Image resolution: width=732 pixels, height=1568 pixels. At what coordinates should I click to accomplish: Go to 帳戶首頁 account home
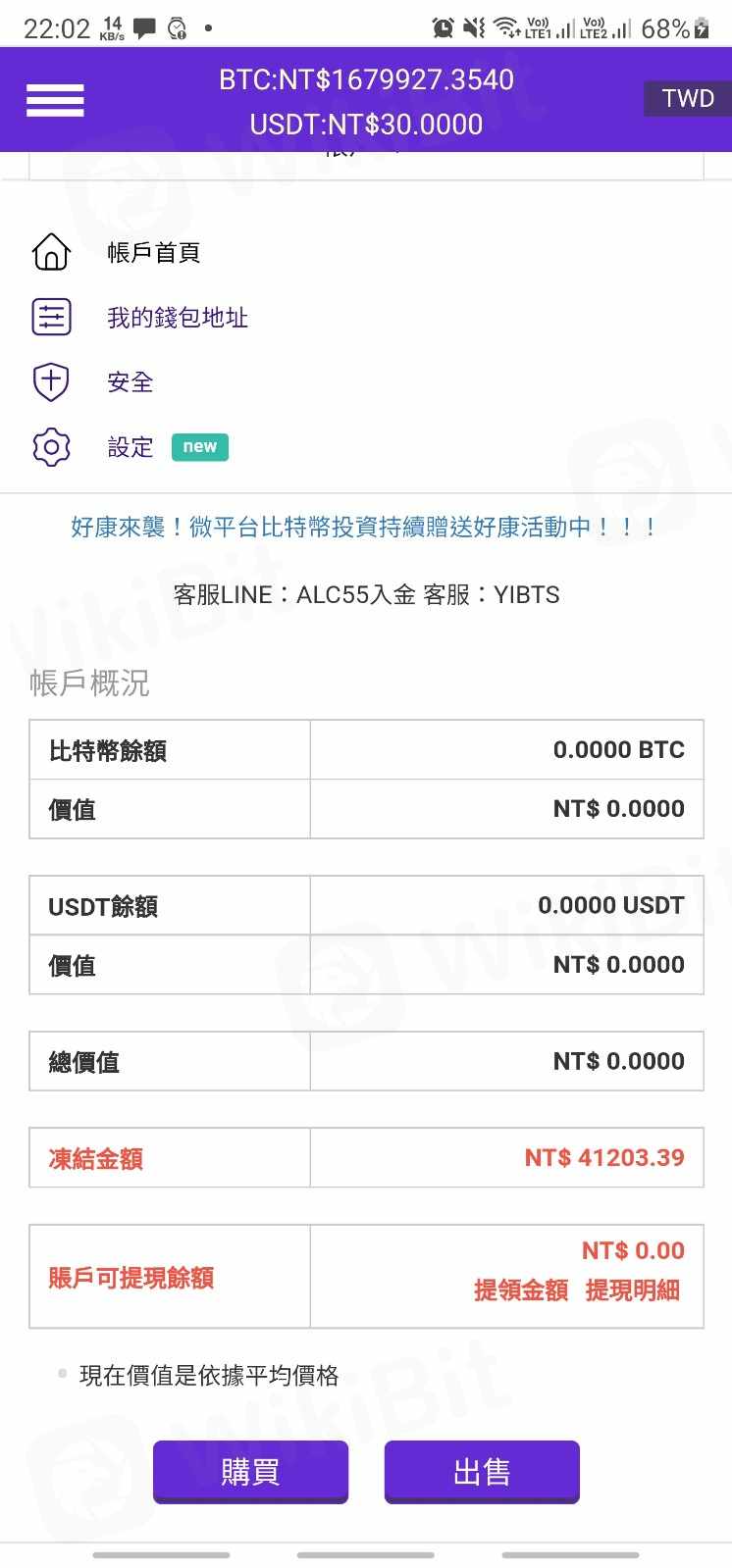click(153, 253)
